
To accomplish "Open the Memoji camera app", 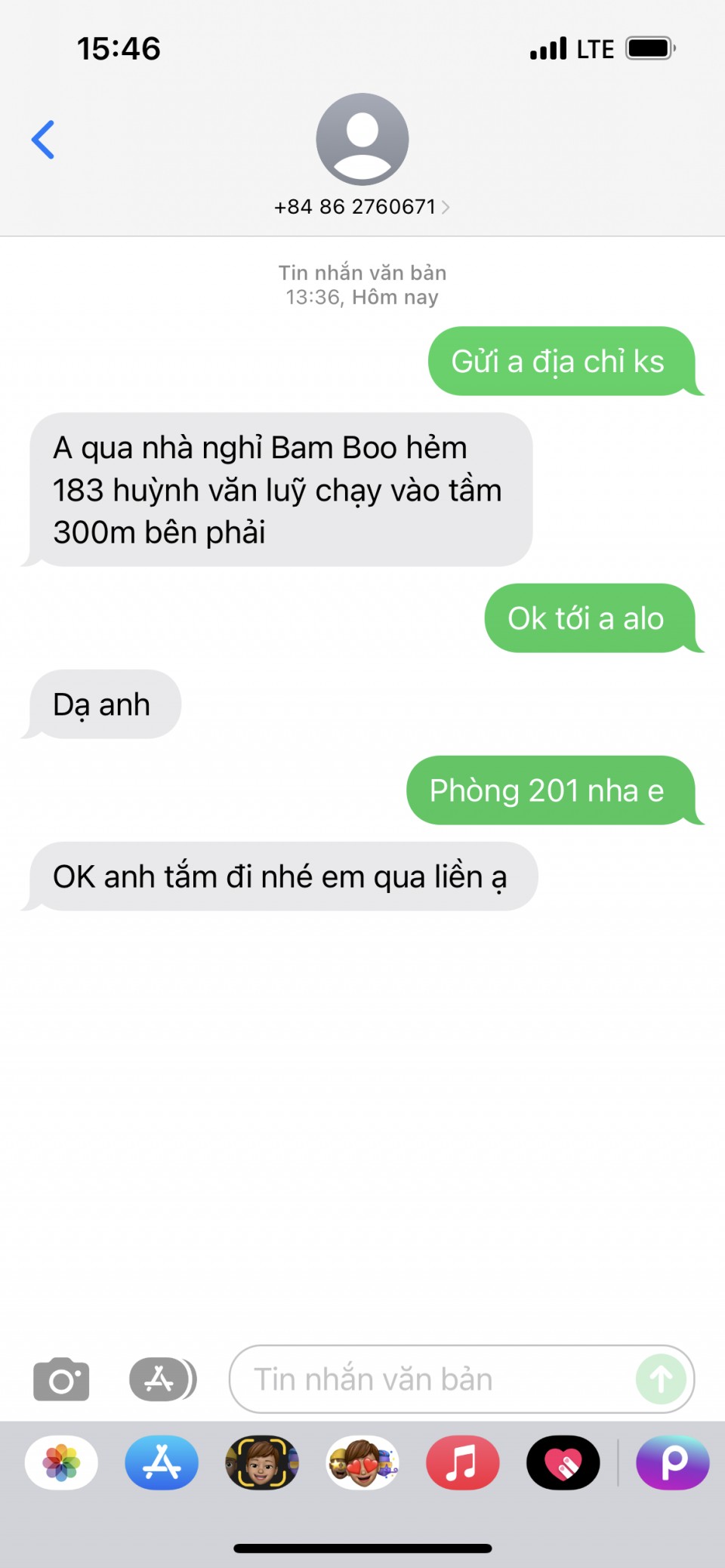I will tap(262, 1462).
